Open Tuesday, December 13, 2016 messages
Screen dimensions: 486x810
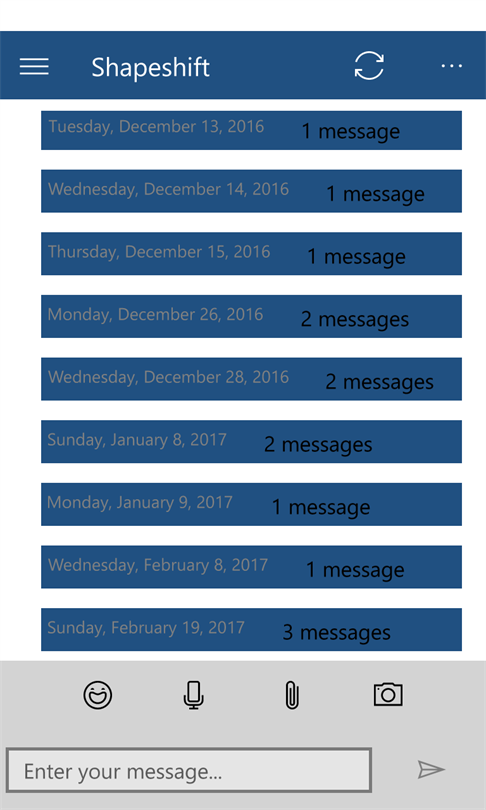click(x=252, y=130)
